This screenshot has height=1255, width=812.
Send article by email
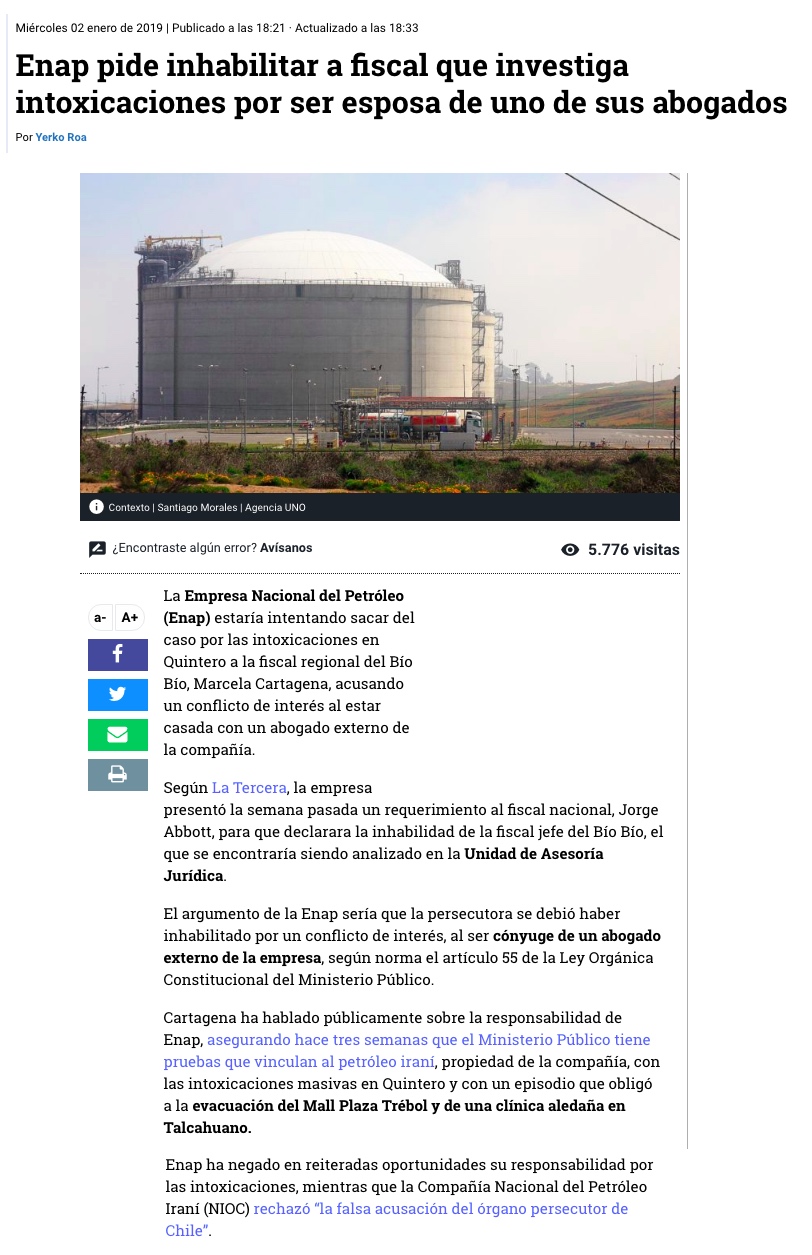click(x=117, y=735)
